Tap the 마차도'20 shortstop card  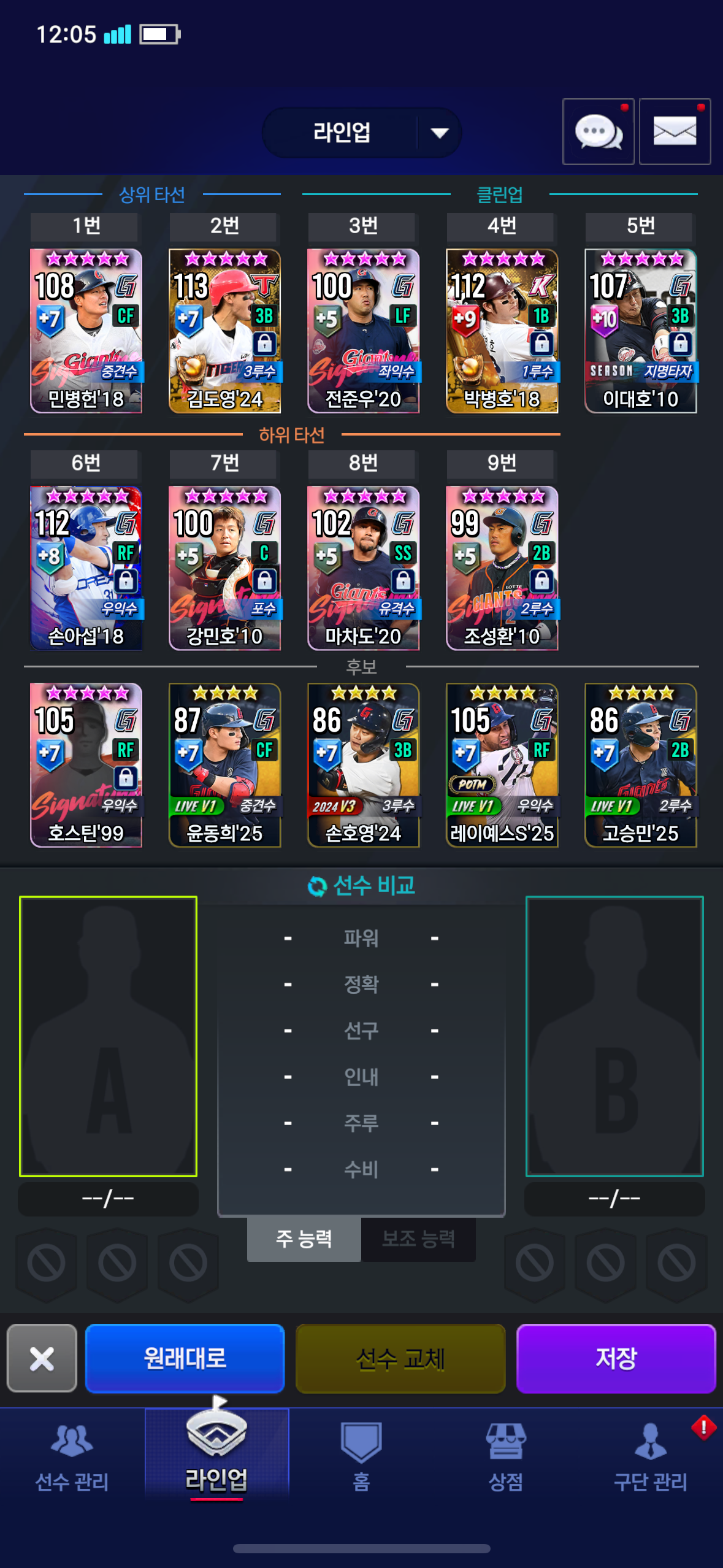pyautogui.click(x=364, y=568)
